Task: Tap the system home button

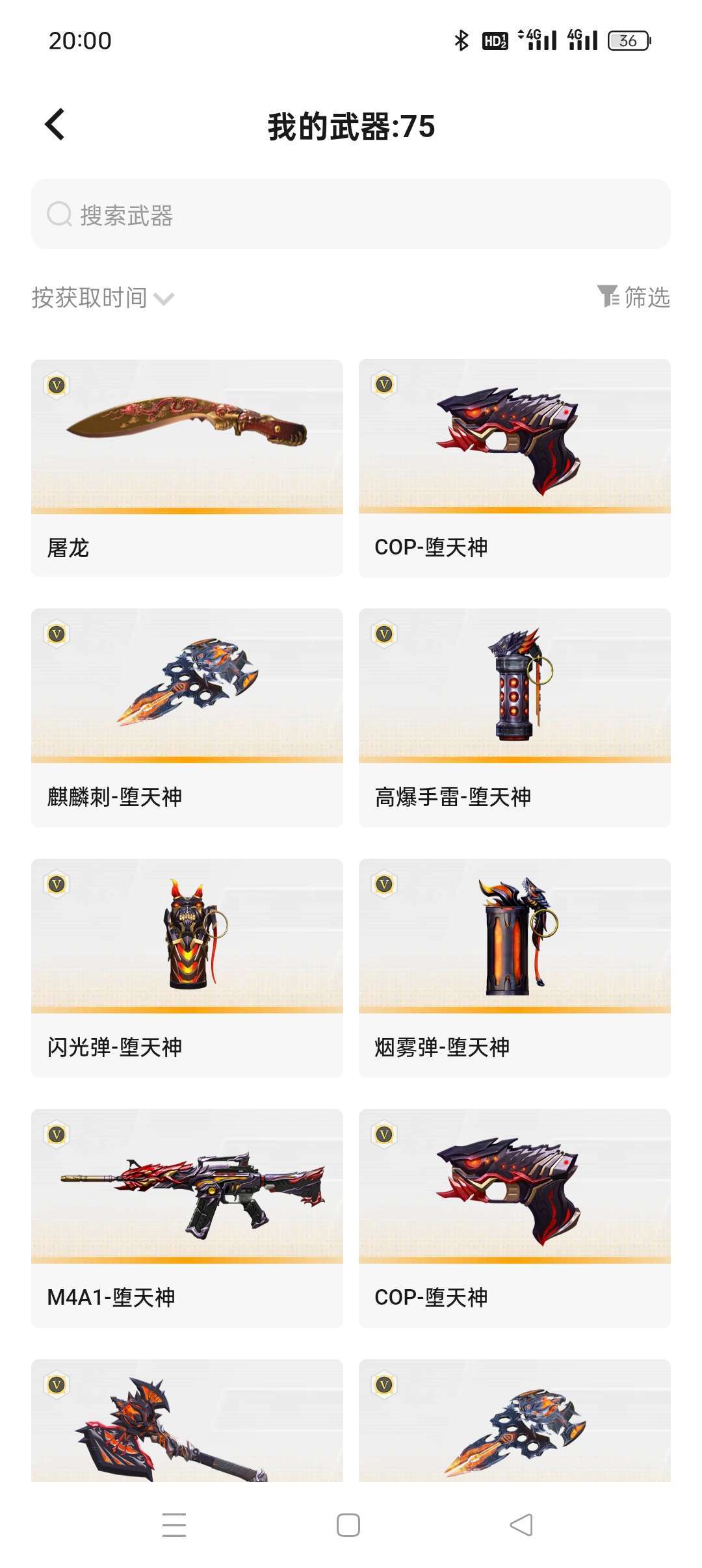Action: (348, 1525)
